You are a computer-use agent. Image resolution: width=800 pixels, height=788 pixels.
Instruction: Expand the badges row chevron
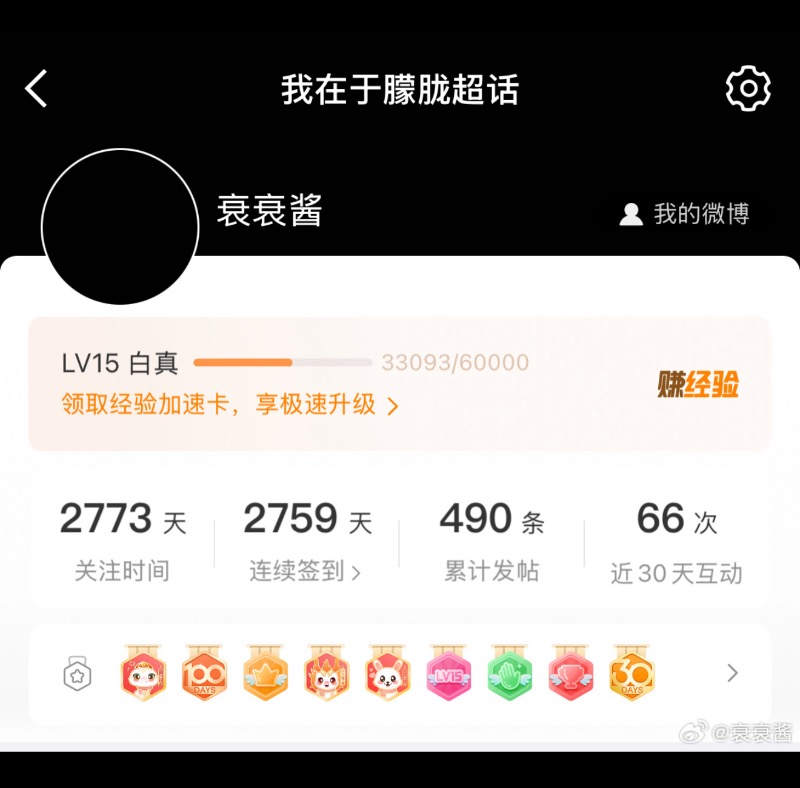[732, 673]
